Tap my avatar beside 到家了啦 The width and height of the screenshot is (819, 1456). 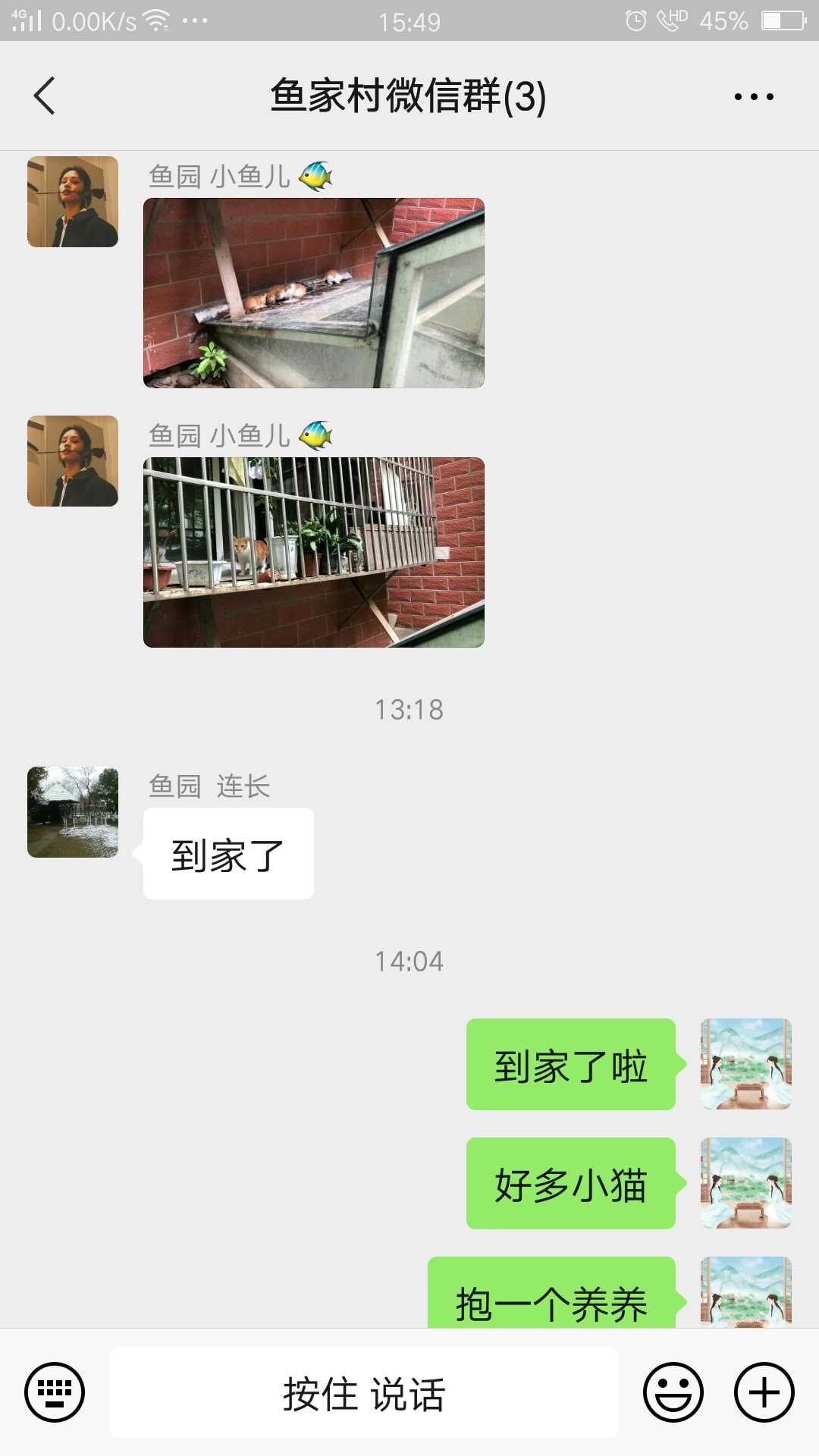pos(746,1064)
